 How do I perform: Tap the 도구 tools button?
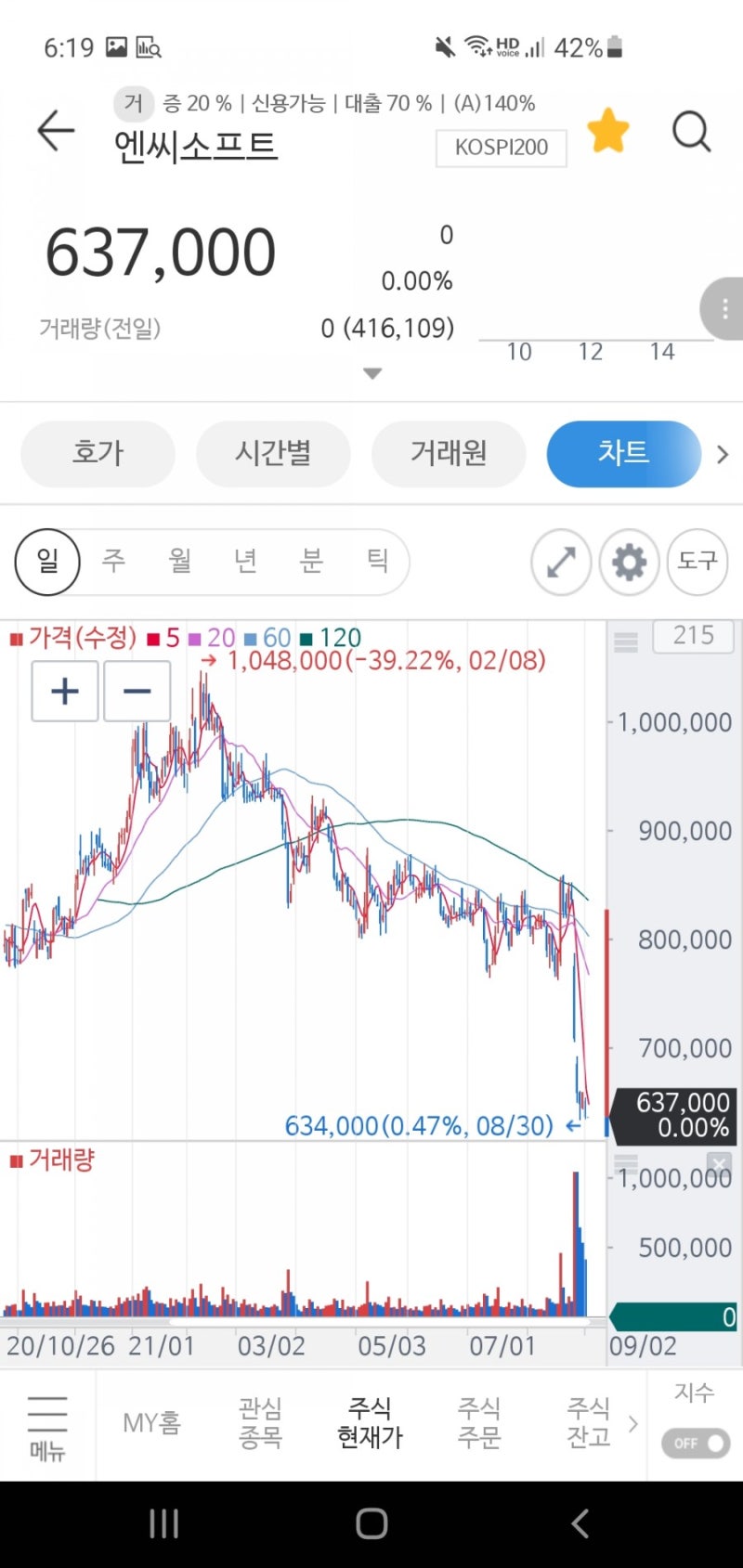click(x=697, y=563)
